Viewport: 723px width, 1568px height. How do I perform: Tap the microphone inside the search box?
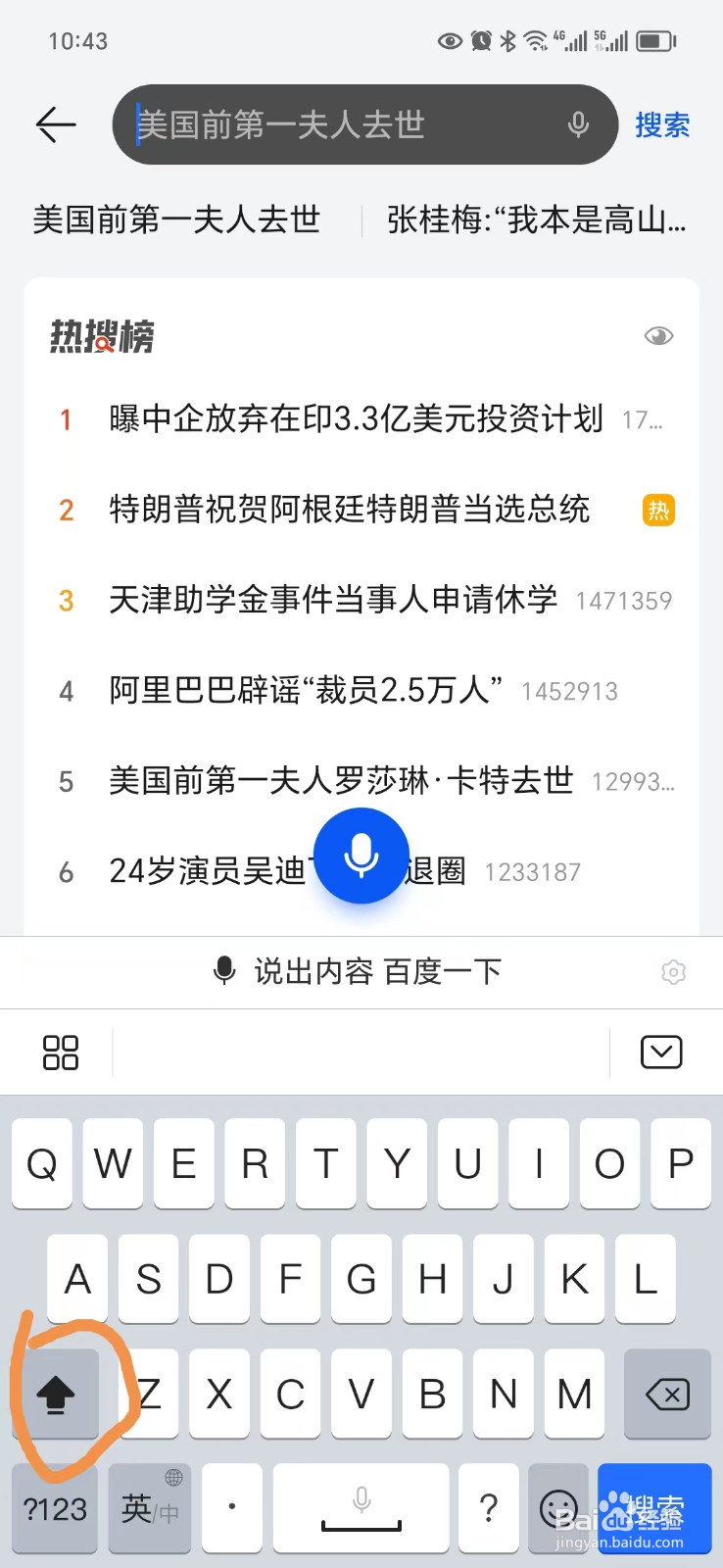tap(578, 124)
